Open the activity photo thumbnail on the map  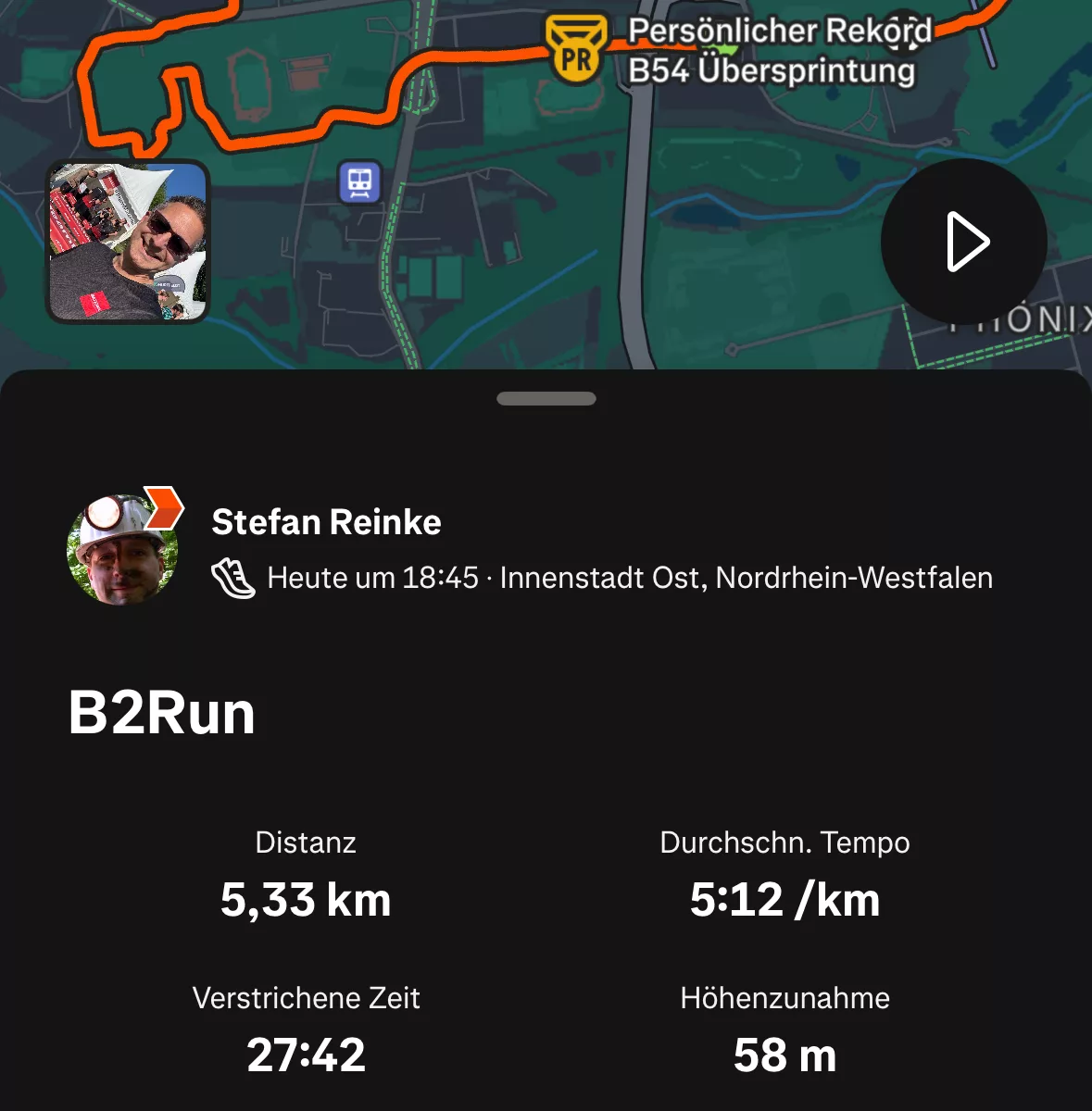pyautogui.click(x=128, y=242)
